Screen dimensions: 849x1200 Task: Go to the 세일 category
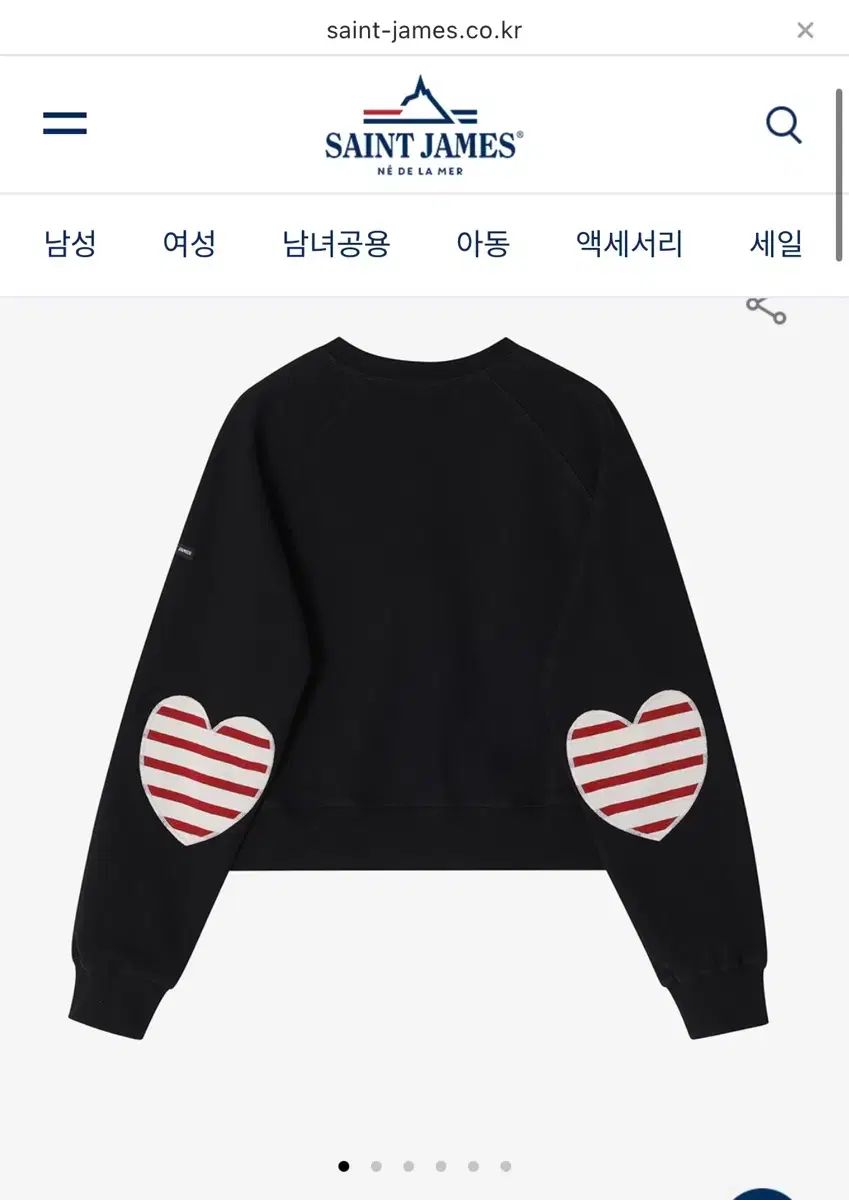point(776,244)
